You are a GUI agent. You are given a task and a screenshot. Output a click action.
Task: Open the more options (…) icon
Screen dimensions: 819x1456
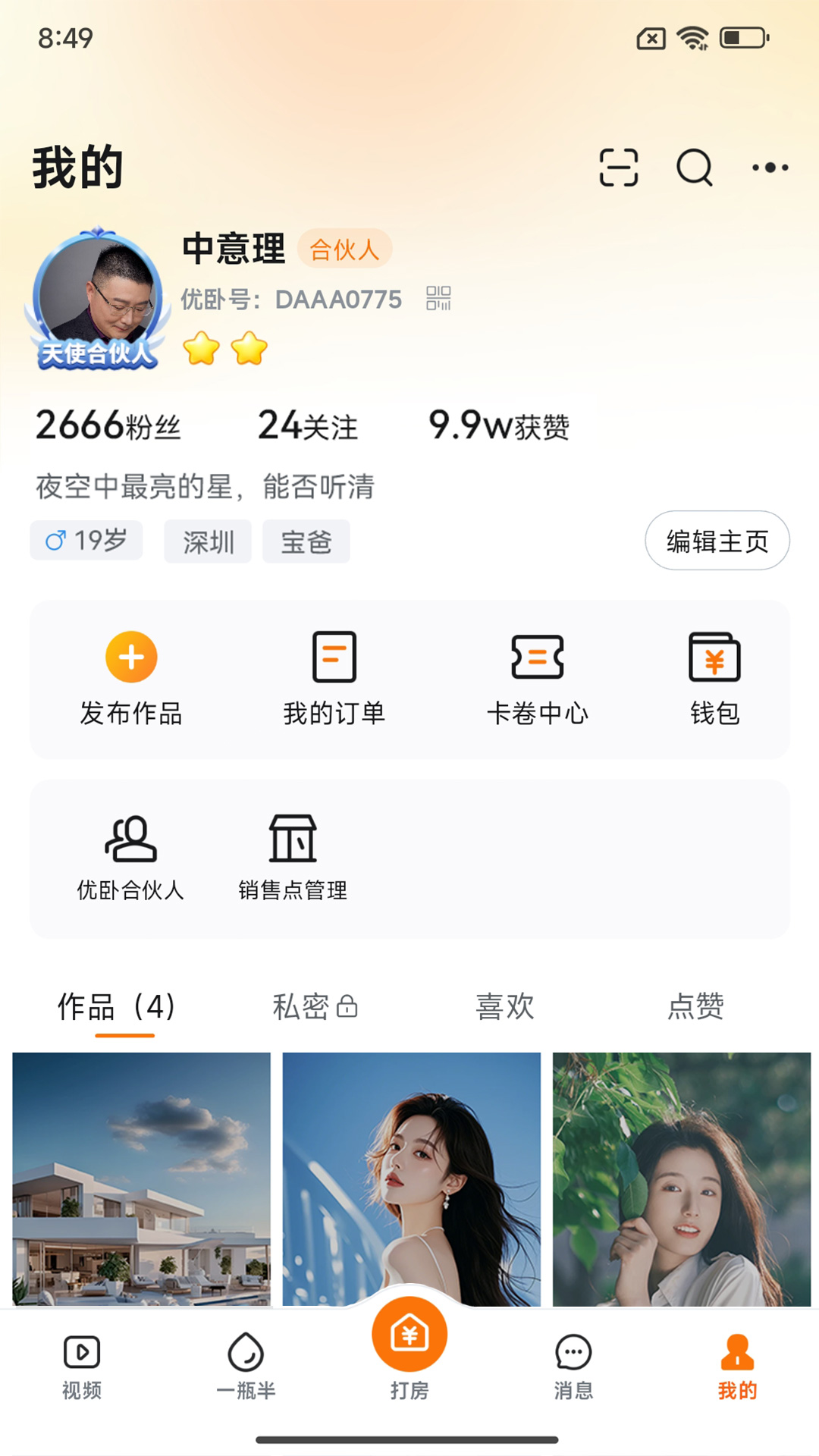[x=770, y=168]
